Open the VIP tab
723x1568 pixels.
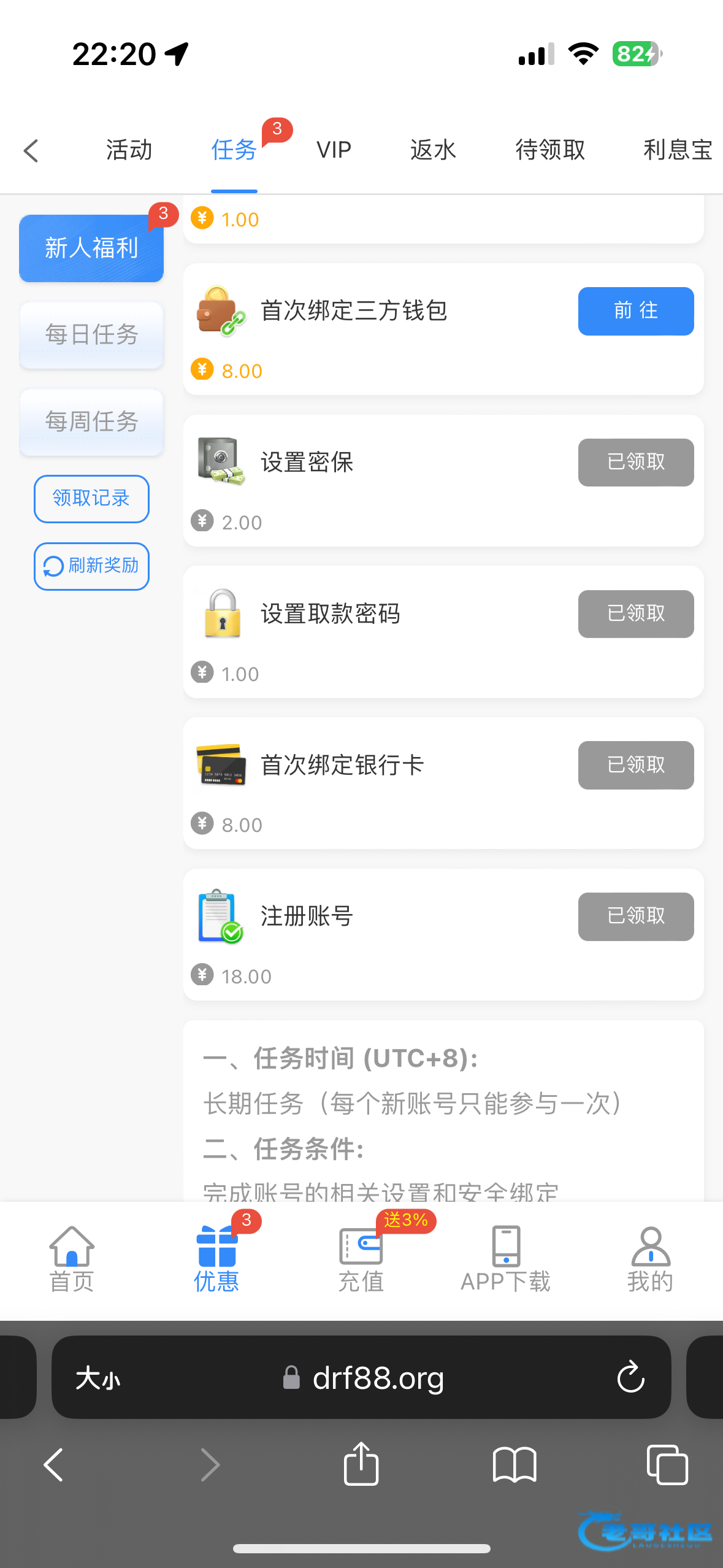coord(334,150)
